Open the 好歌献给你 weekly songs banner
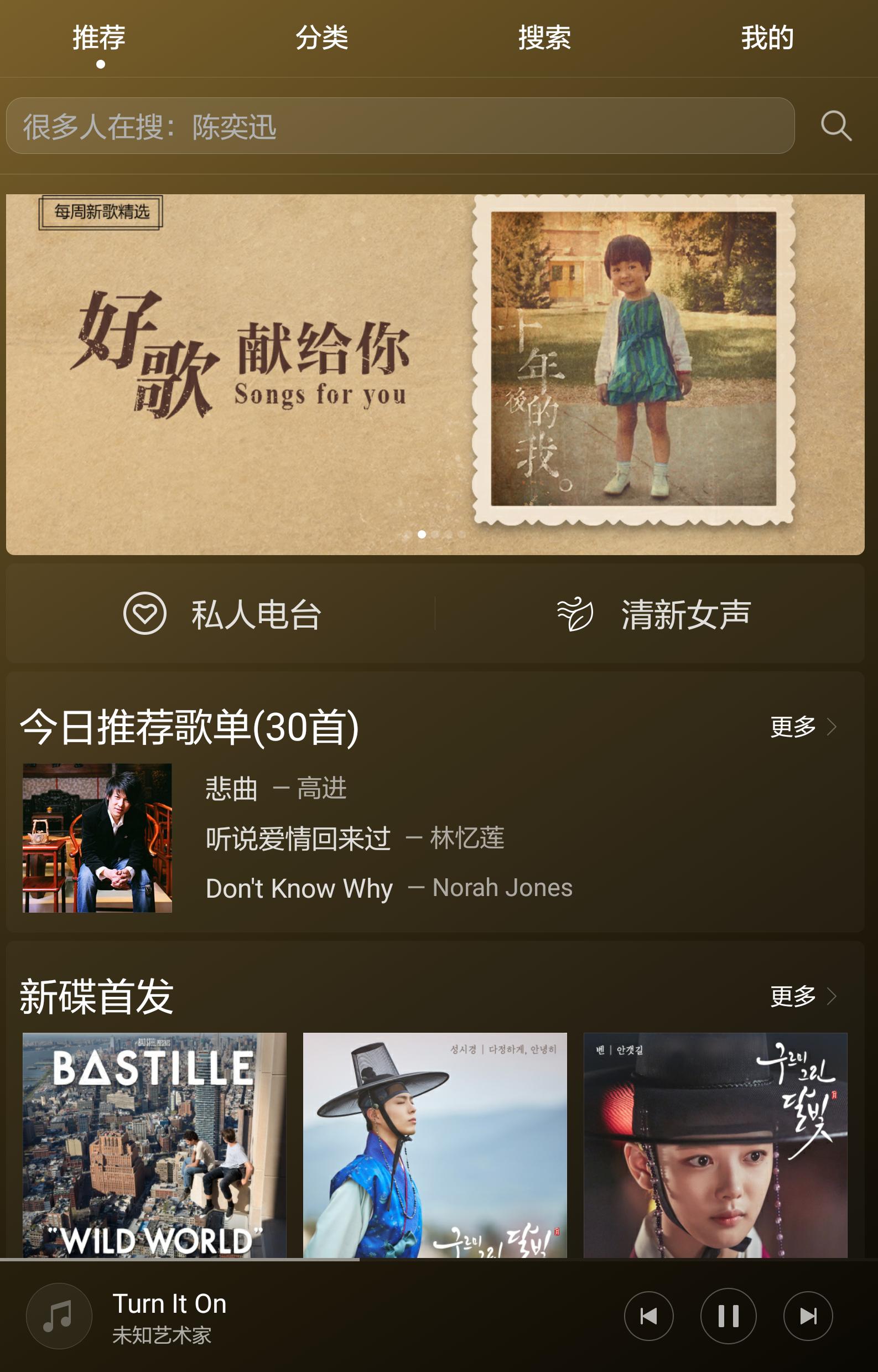Viewport: 878px width, 1372px height. coord(434,374)
